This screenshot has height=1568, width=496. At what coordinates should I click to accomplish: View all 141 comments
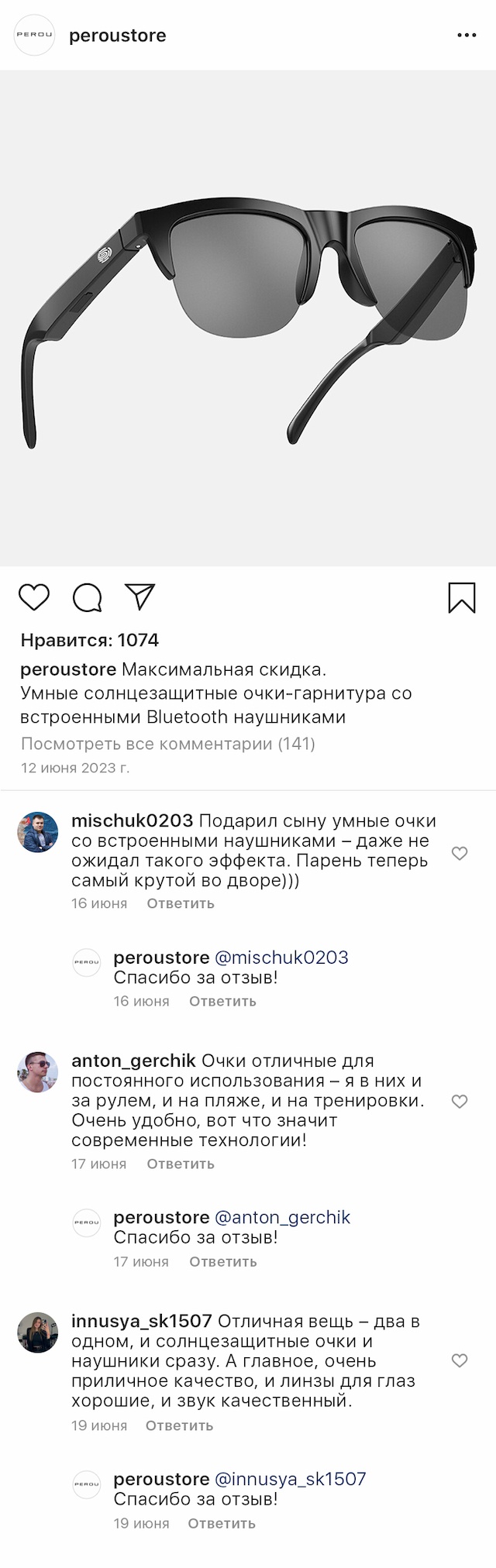[x=167, y=744]
